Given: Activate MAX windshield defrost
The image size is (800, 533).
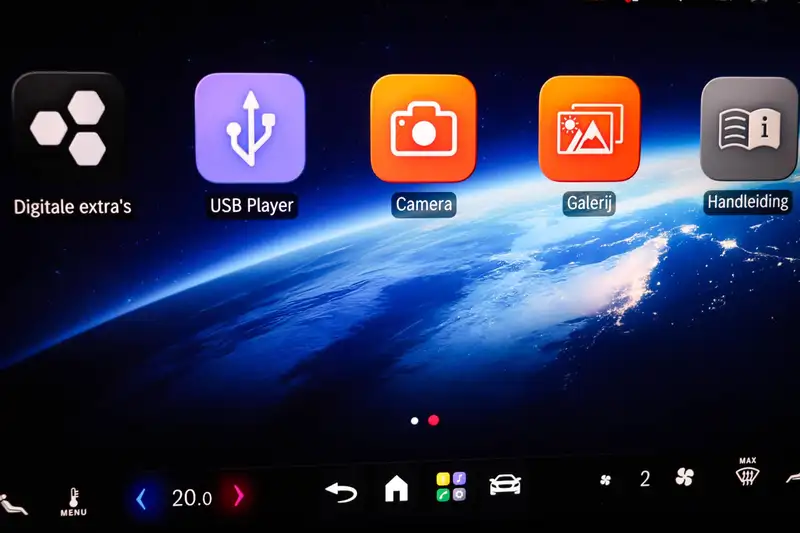Looking at the screenshot, I should tap(747, 471).
